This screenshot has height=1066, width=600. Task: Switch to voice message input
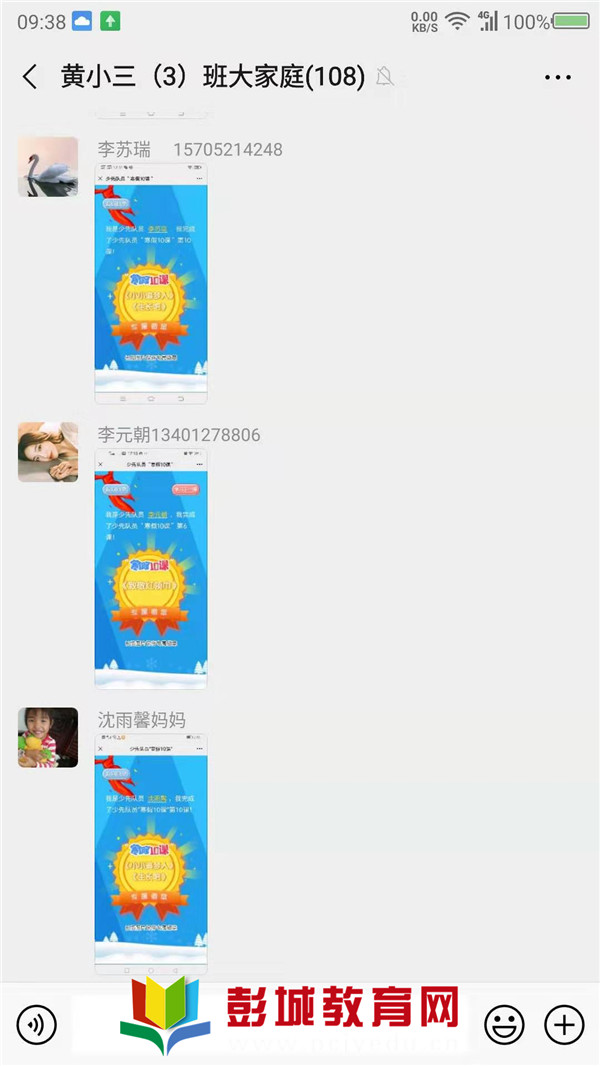[37, 1024]
